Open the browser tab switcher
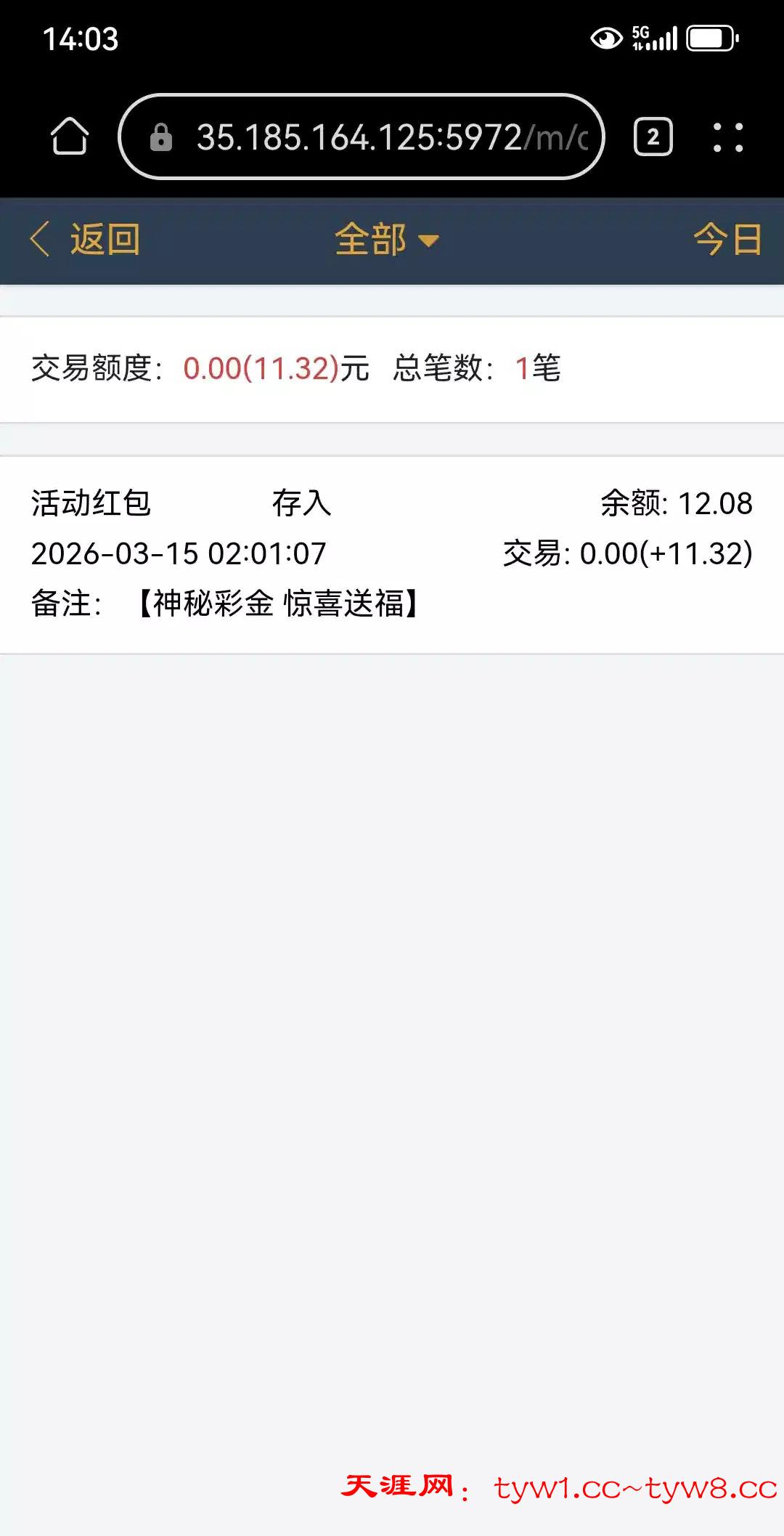784x1536 pixels. click(x=653, y=137)
